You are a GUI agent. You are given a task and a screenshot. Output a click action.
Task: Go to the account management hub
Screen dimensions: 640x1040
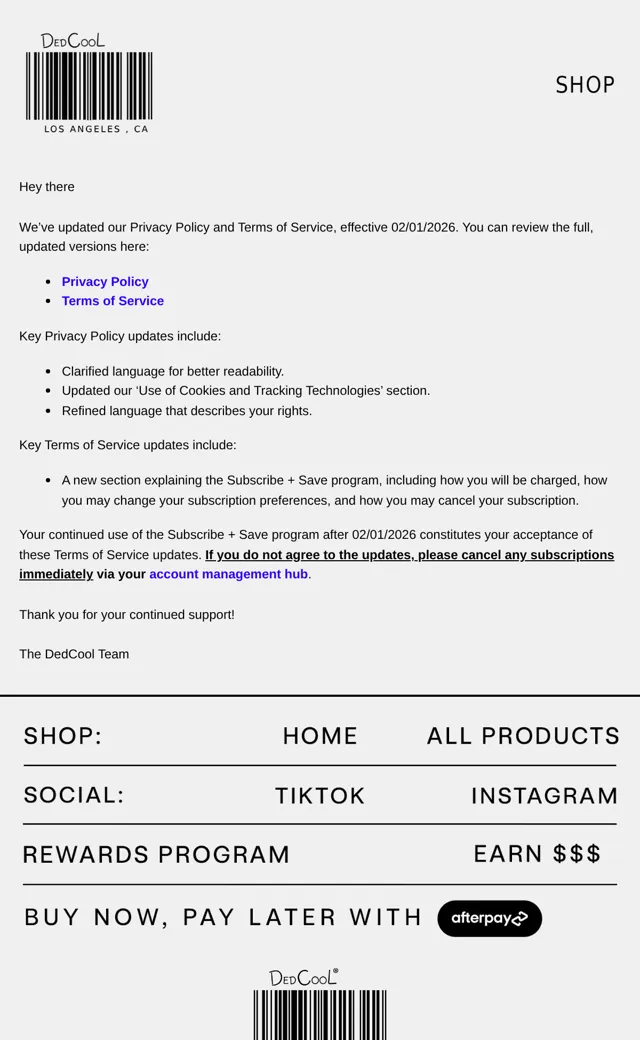228,574
